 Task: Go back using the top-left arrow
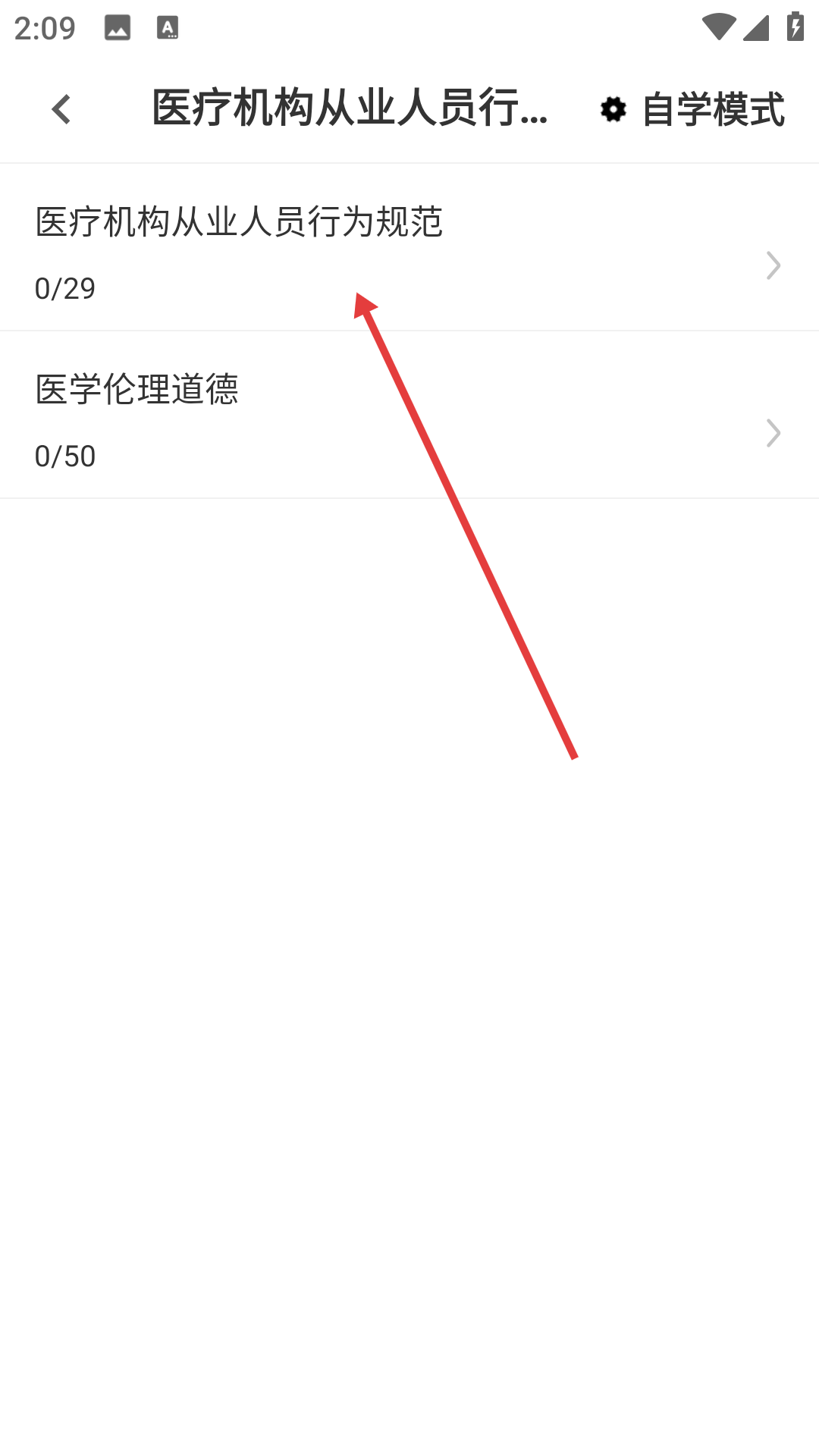pyautogui.click(x=61, y=109)
